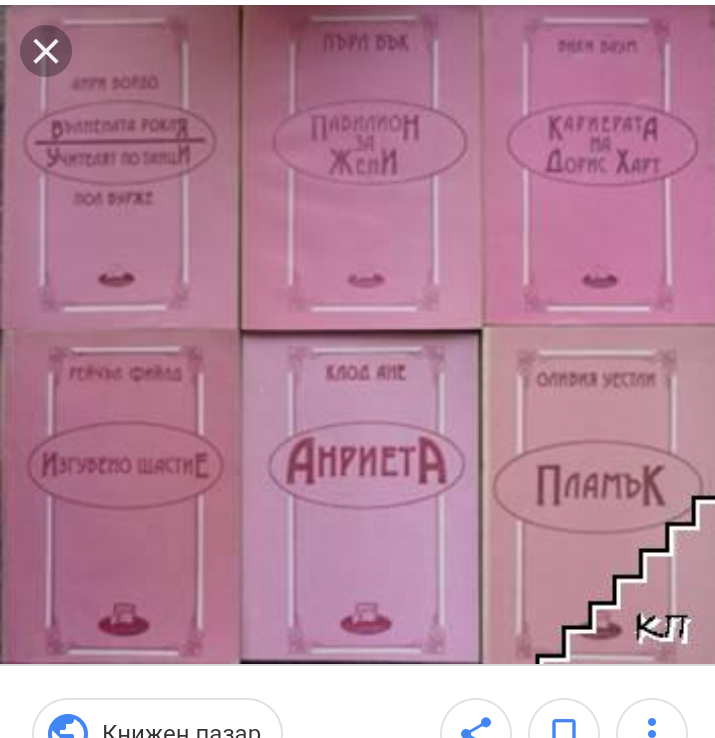Image resolution: width=715 pixels, height=738 pixels.
Task: Open the overflow menu
Action: coord(651,718)
